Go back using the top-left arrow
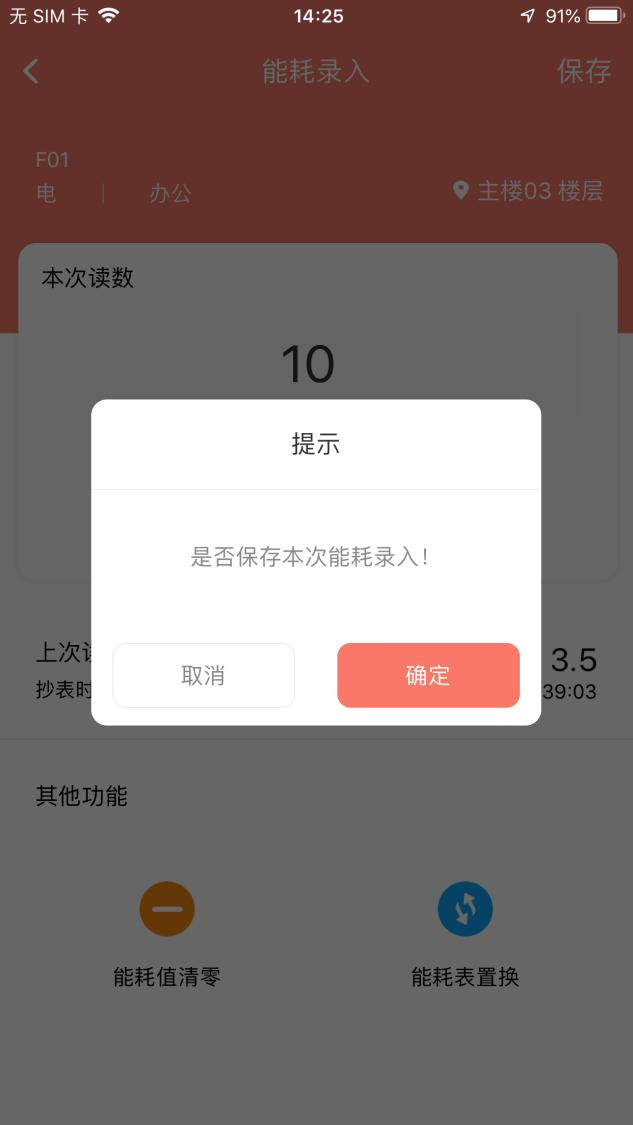This screenshot has width=633, height=1125. point(31,72)
